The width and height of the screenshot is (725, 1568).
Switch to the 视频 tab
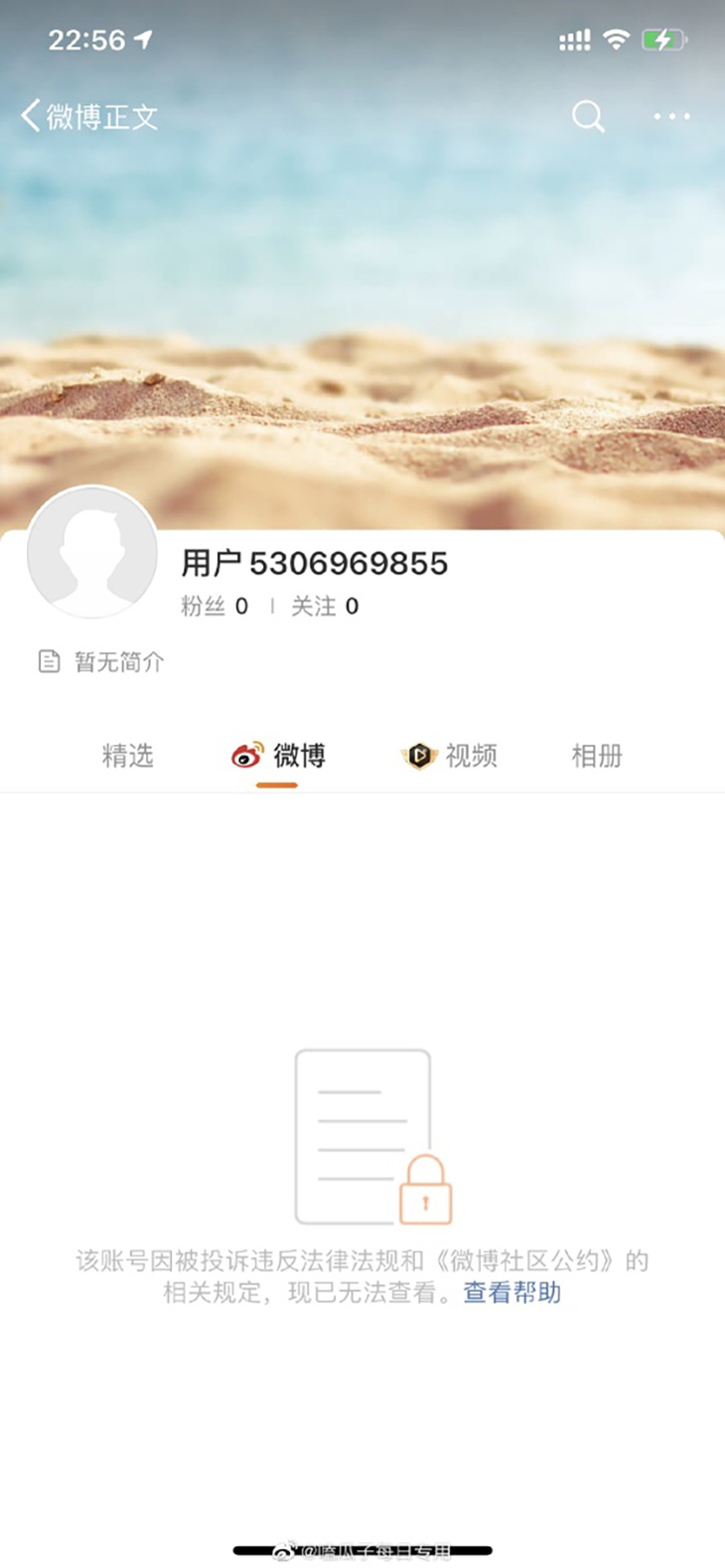(449, 756)
